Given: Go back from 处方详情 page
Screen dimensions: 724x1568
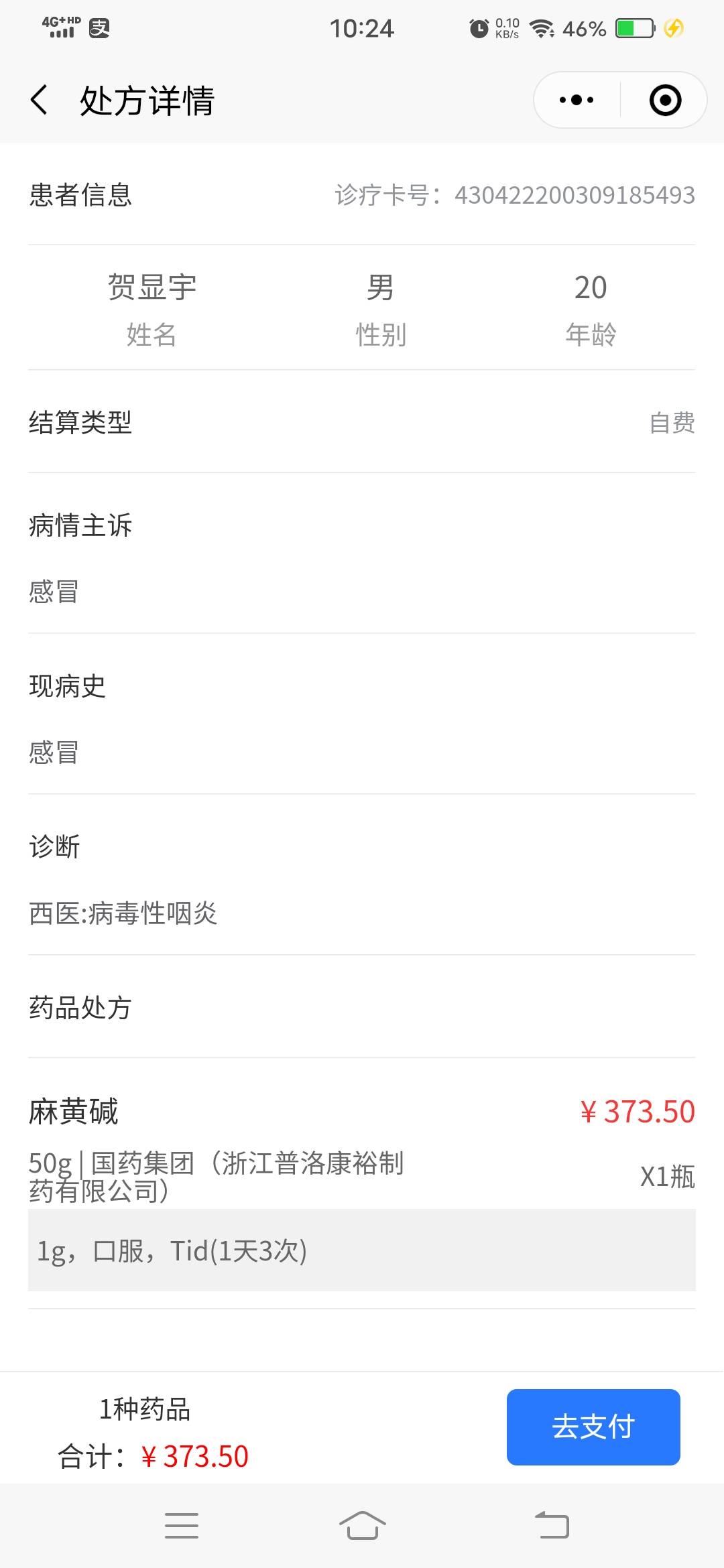Looking at the screenshot, I should 40,101.
